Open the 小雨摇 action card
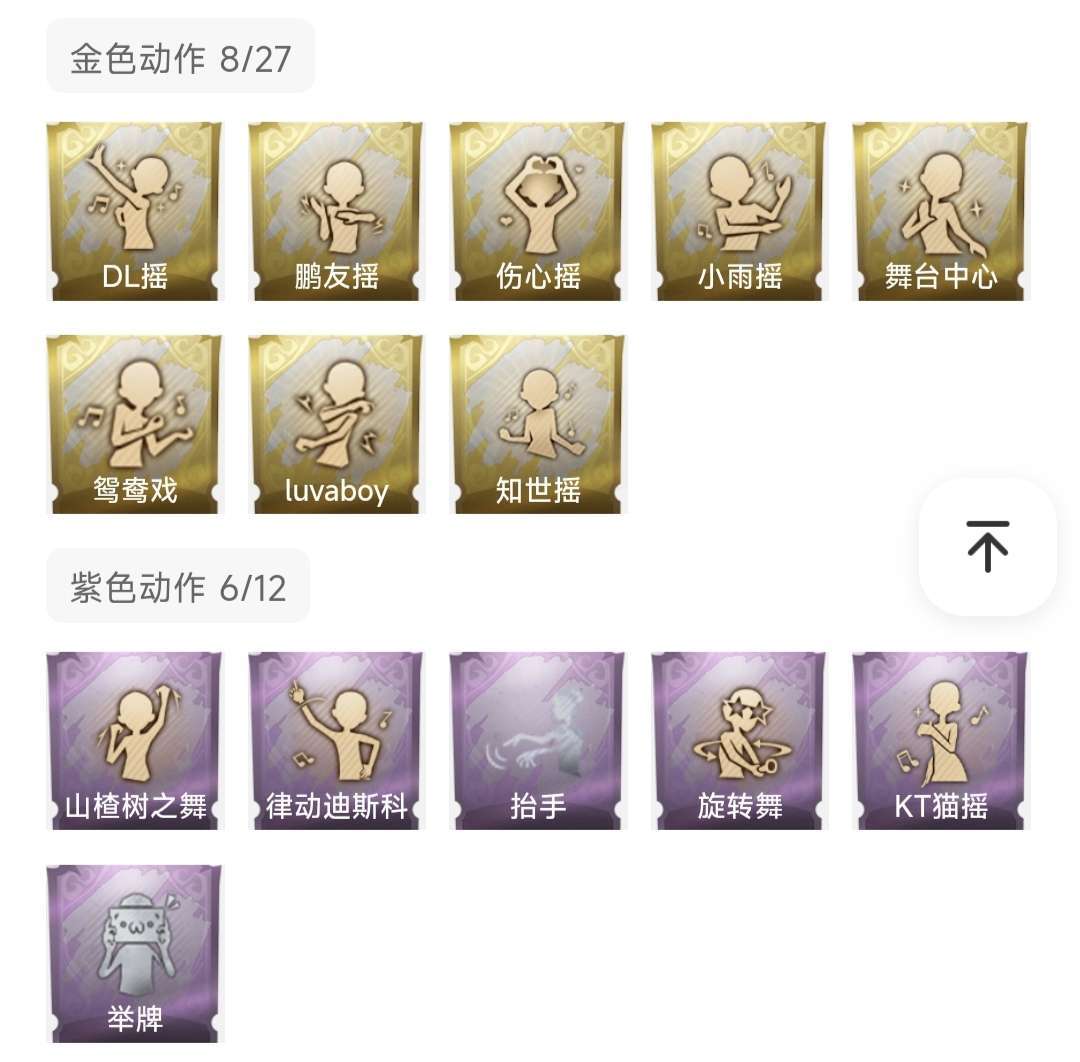Image resolution: width=1080 pixels, height=1062 pixels. pos(739,211)
